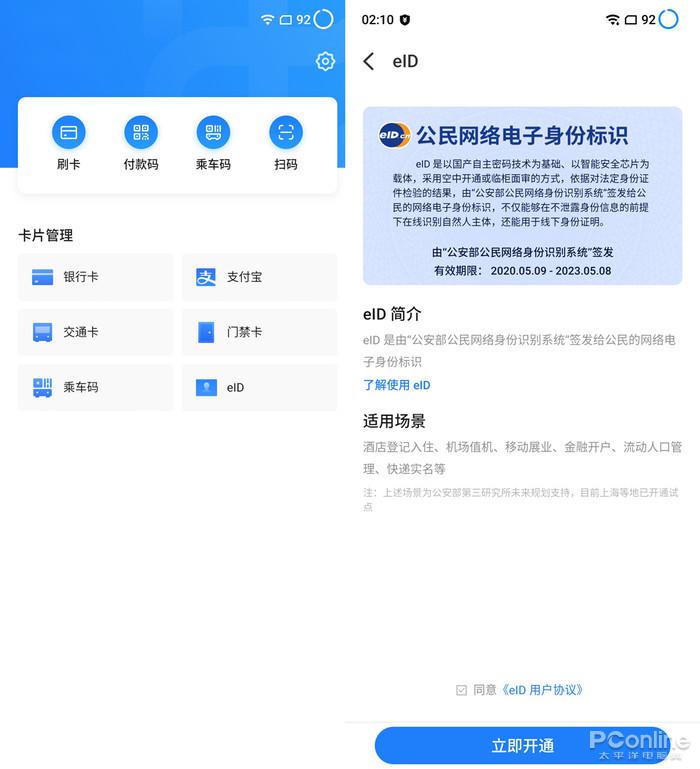Open 银行卡 card management
700x769 pixels.
pos(96,277)
